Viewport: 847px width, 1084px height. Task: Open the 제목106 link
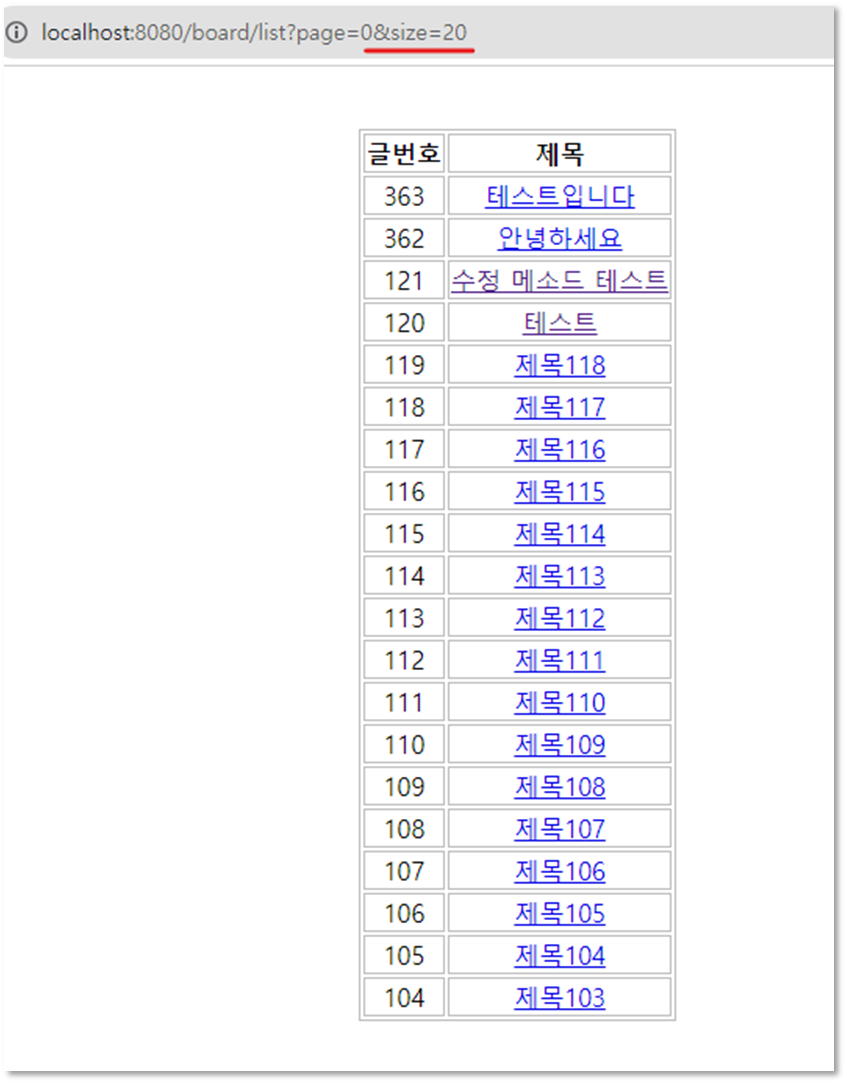click(559, 871)
